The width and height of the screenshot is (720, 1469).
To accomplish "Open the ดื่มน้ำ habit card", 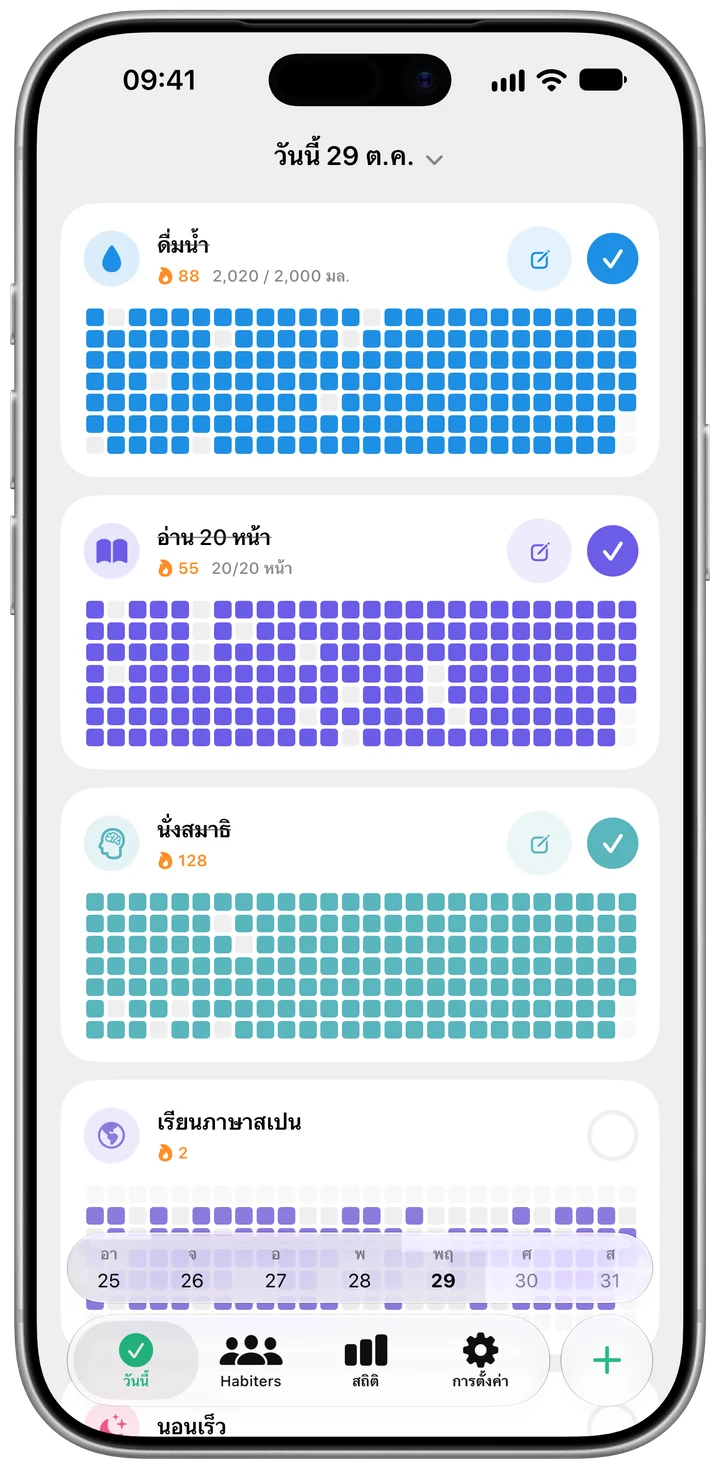I will pyautogui.click(x=360, y=340).
